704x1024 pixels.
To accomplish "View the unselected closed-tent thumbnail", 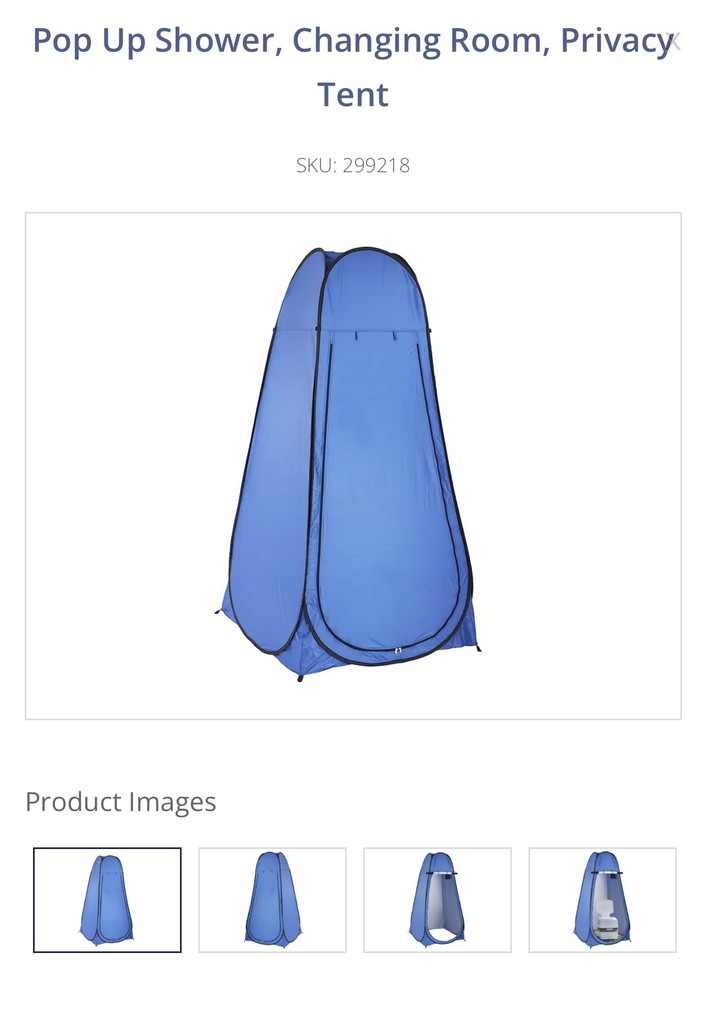I will [272, 899].
